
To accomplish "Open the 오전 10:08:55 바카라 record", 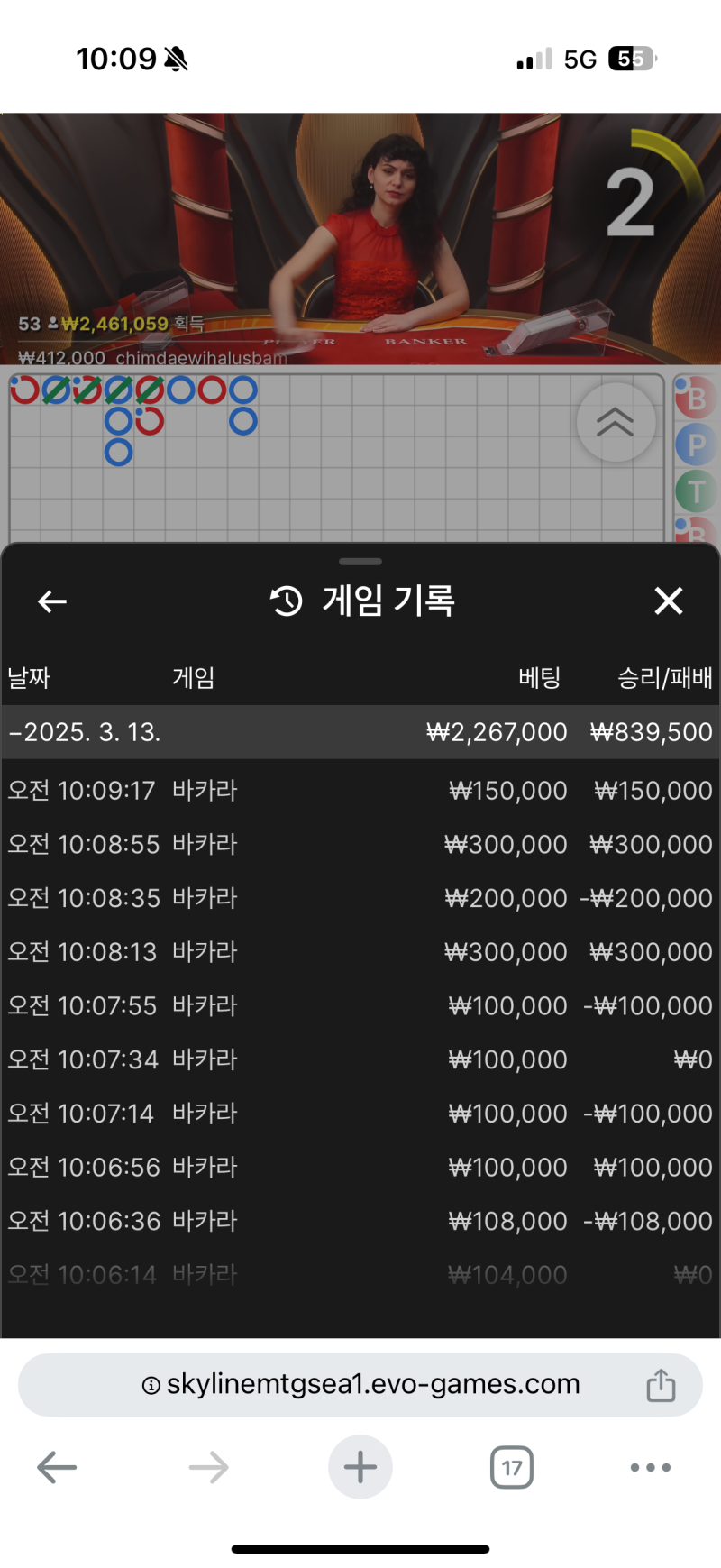I will tap(360, 845).
